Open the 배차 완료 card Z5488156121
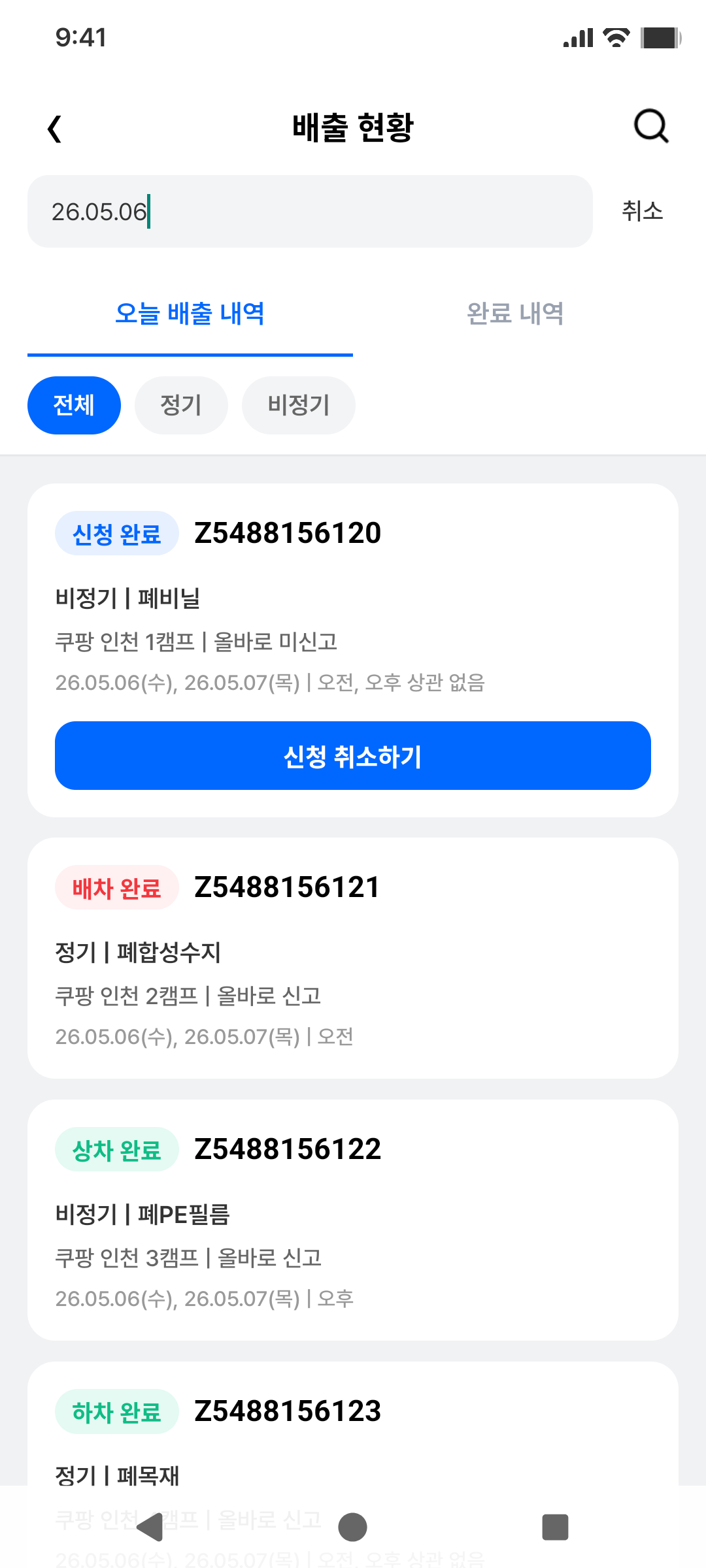Viewport: 706px width, 1568px height. [x=353, y=958]
